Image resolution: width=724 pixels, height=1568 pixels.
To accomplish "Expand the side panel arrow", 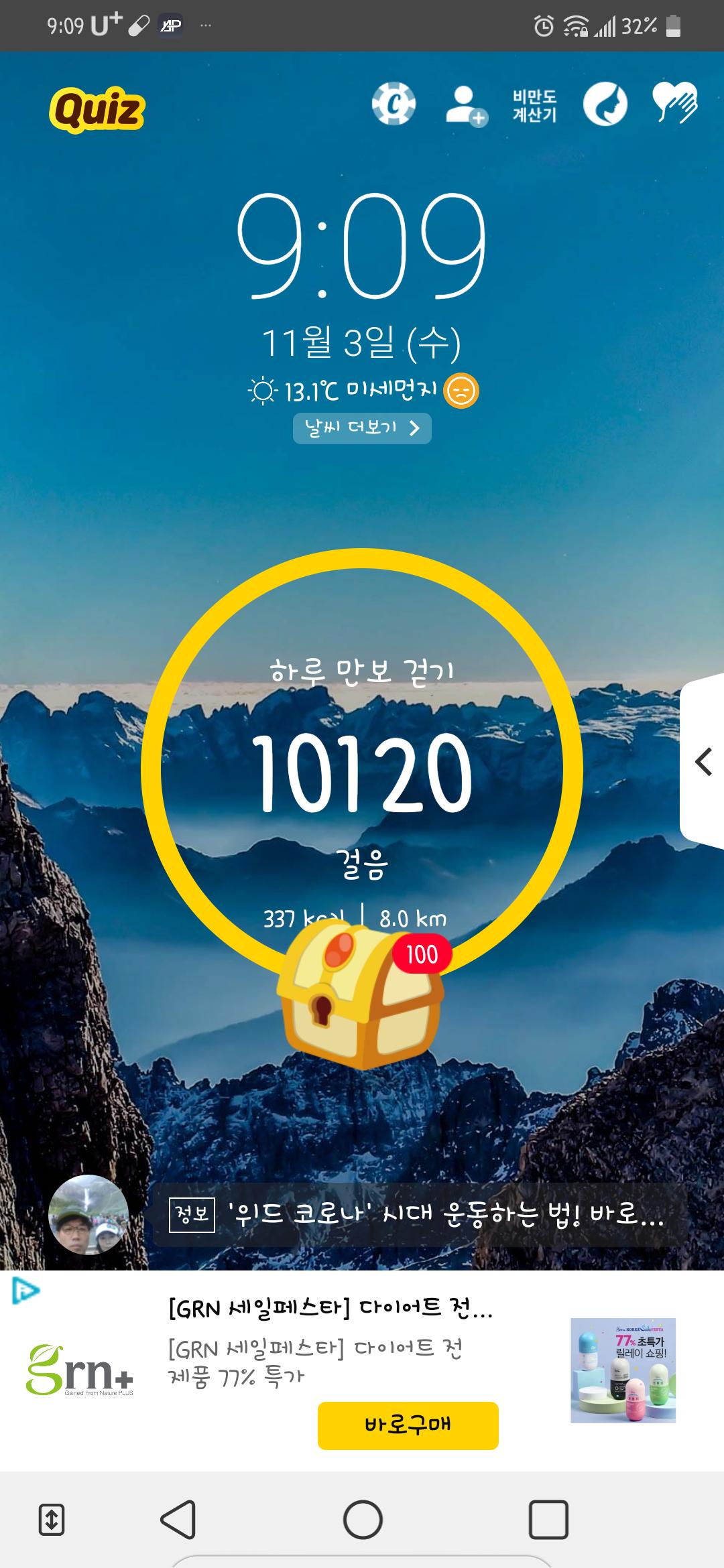I will pyautogui.click(x=703, y=762).
